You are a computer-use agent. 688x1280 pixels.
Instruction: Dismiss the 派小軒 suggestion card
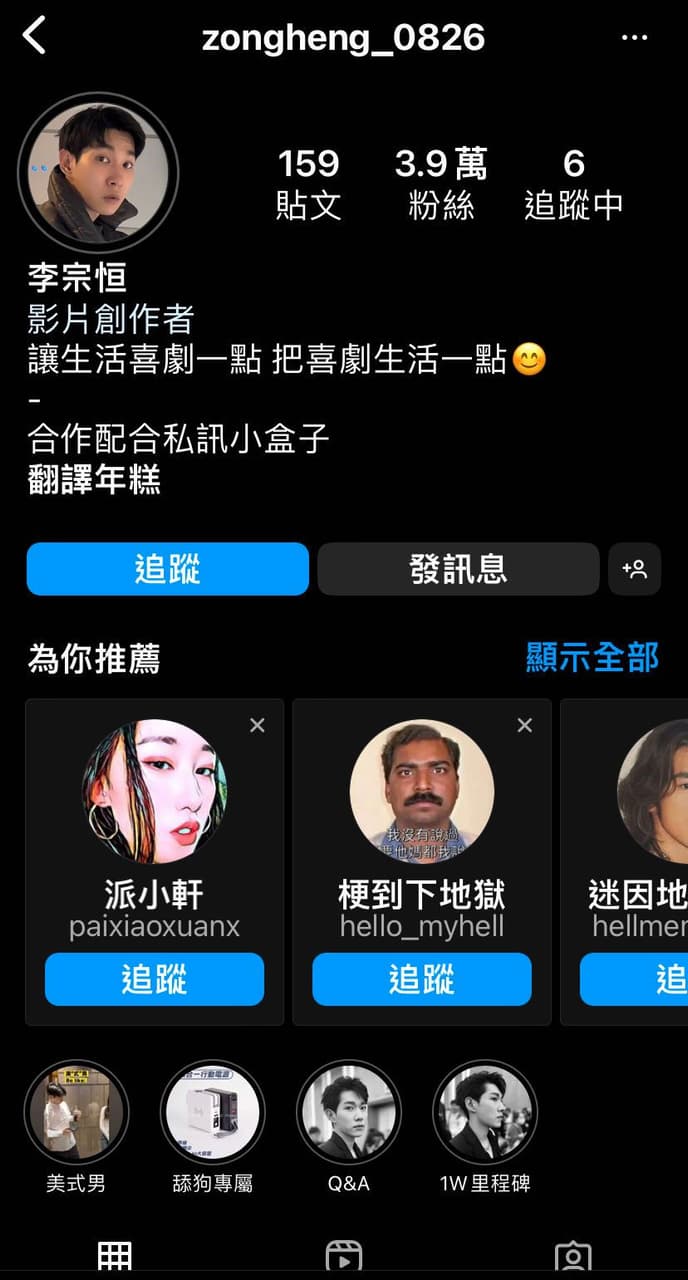tap(257, 726)
